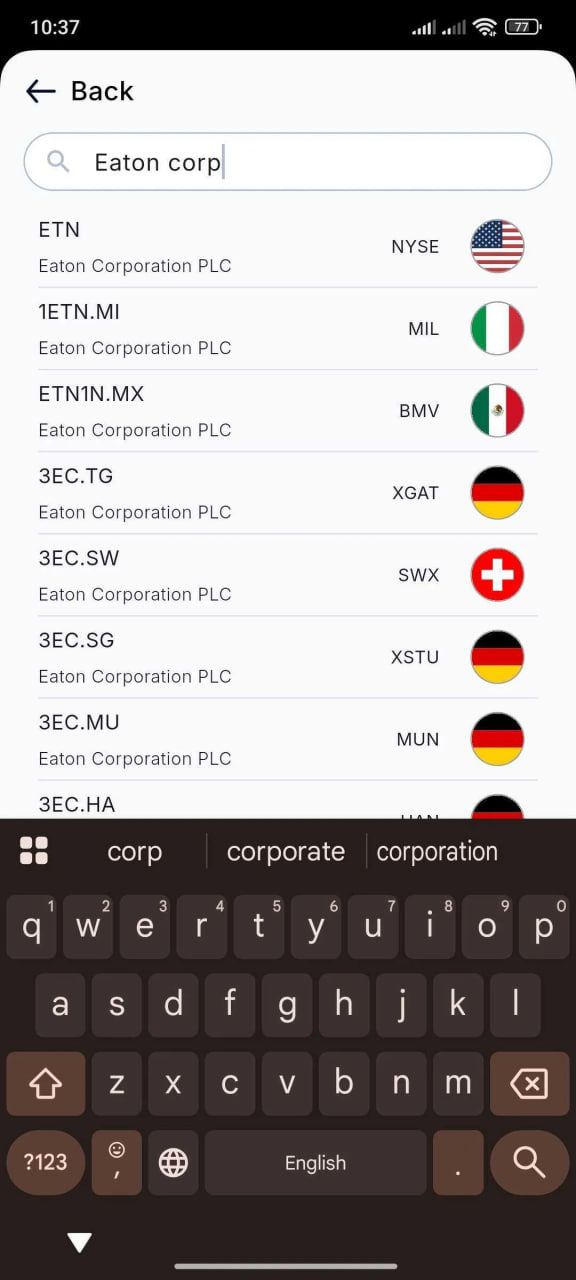Viewport: 576px width, 1280px height.
Task: Hide the keyboard with the down arrow
Action: pos(80,1243)
